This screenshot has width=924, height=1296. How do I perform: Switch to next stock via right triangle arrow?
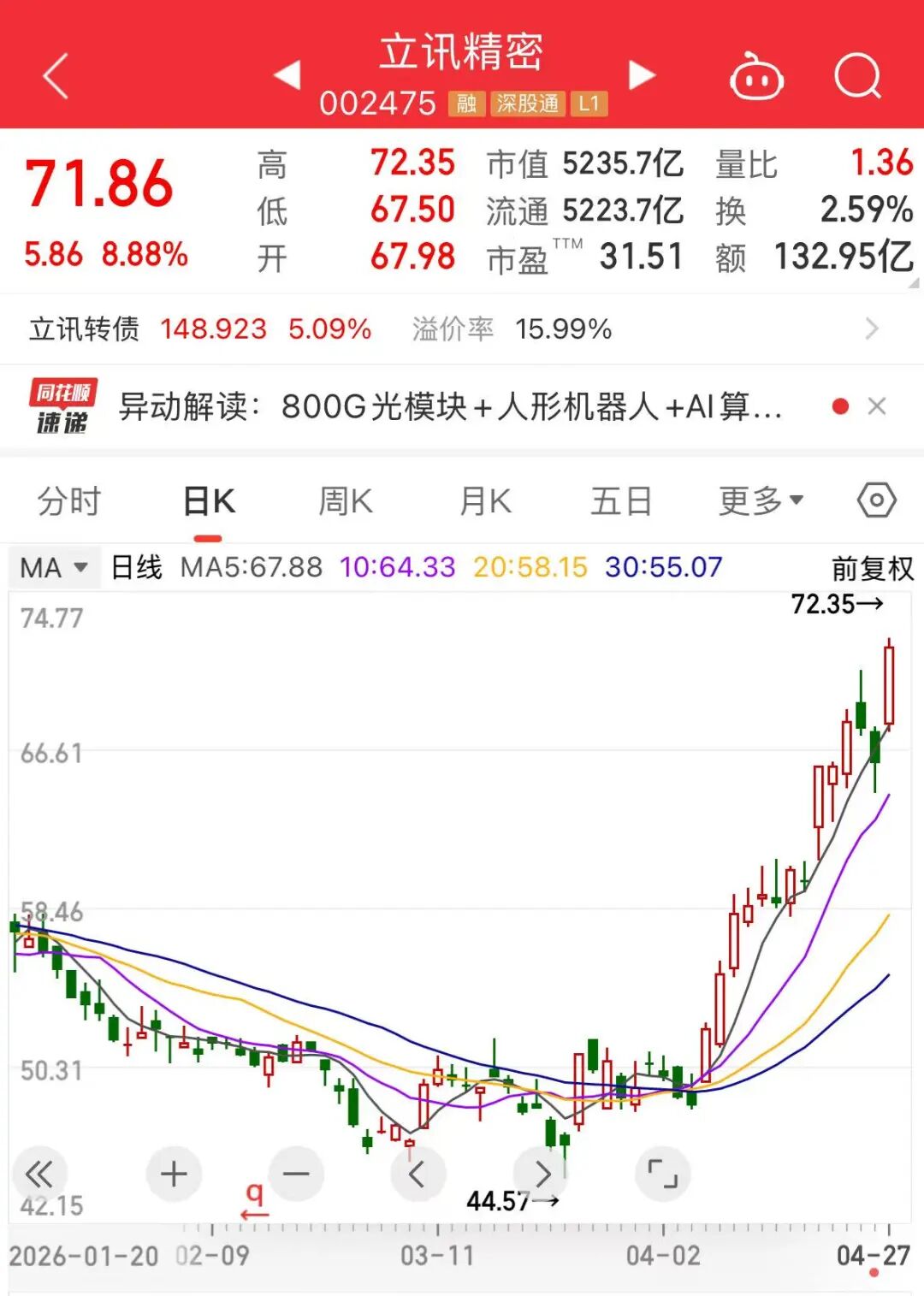point(640,75)
